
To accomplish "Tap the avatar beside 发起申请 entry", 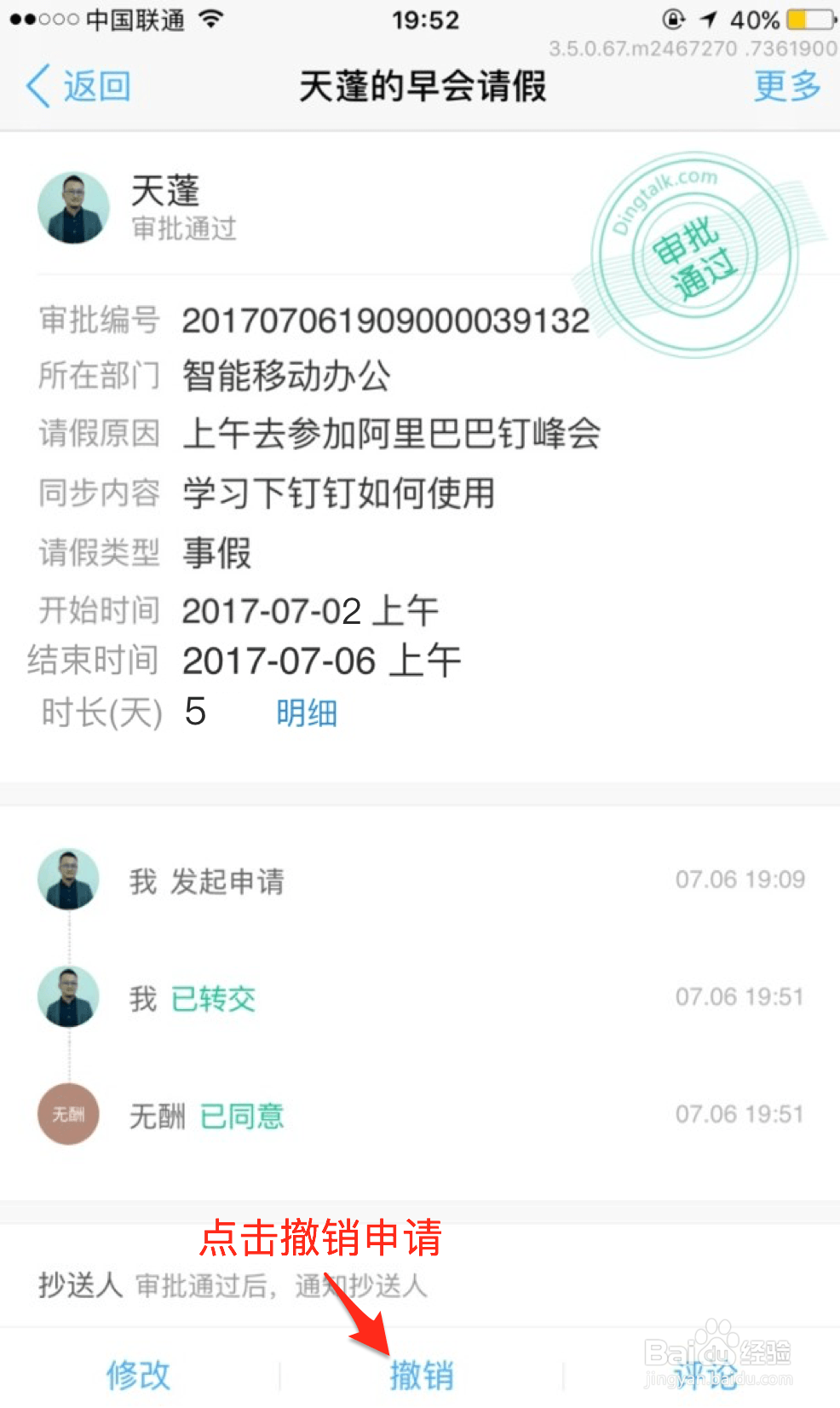I will tap(67, 879).
